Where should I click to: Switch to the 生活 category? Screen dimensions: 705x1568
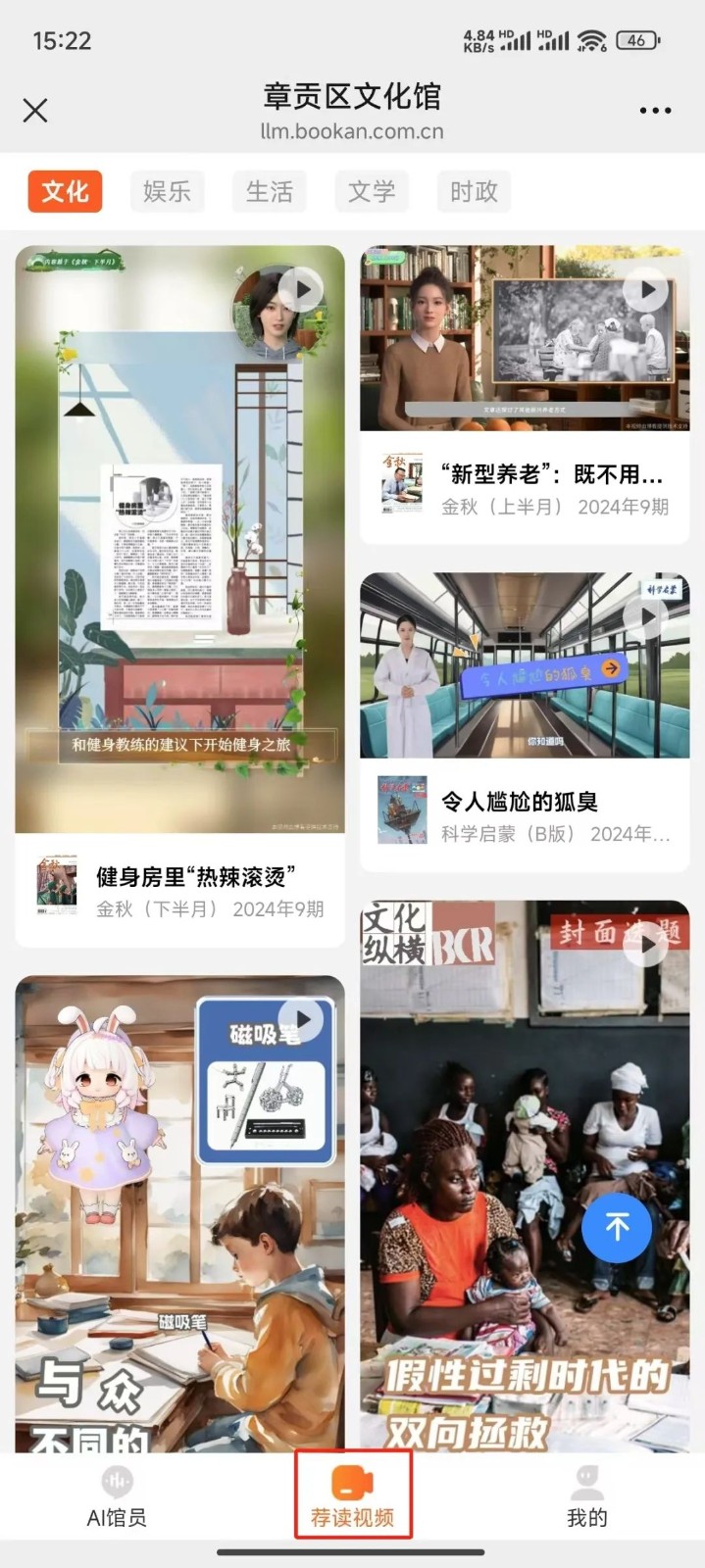270,191
